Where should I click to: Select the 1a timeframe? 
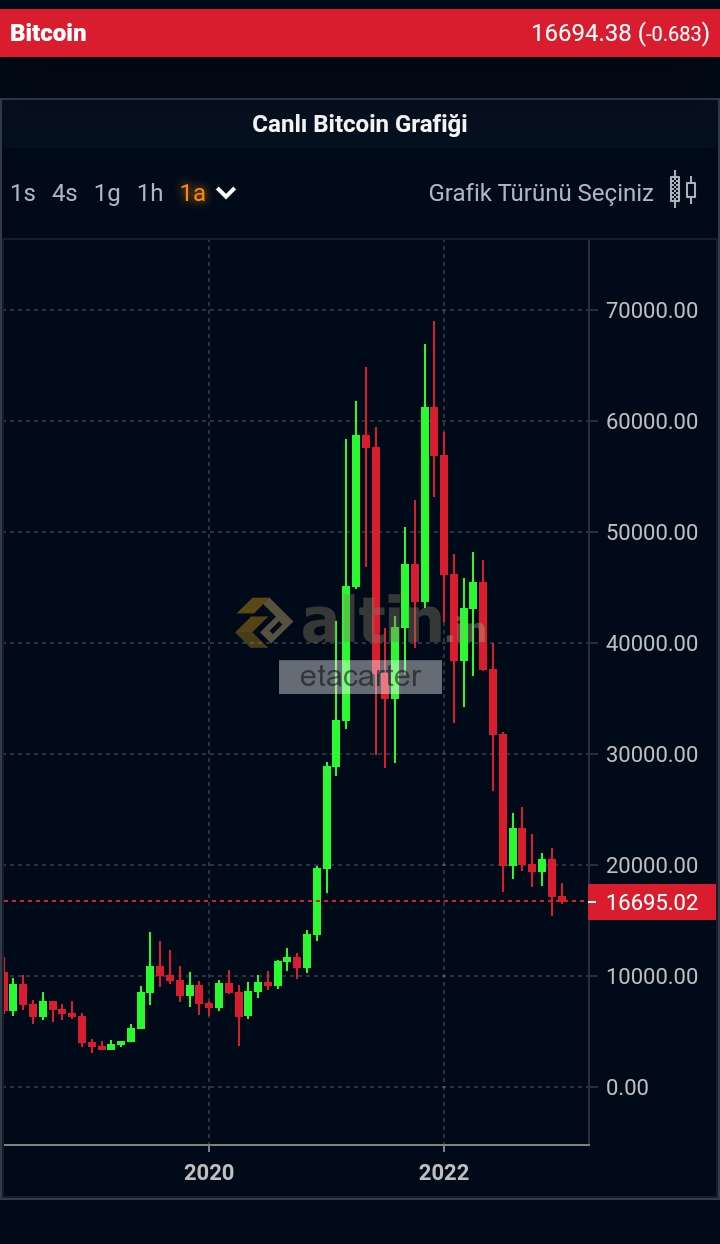point(193,193)
